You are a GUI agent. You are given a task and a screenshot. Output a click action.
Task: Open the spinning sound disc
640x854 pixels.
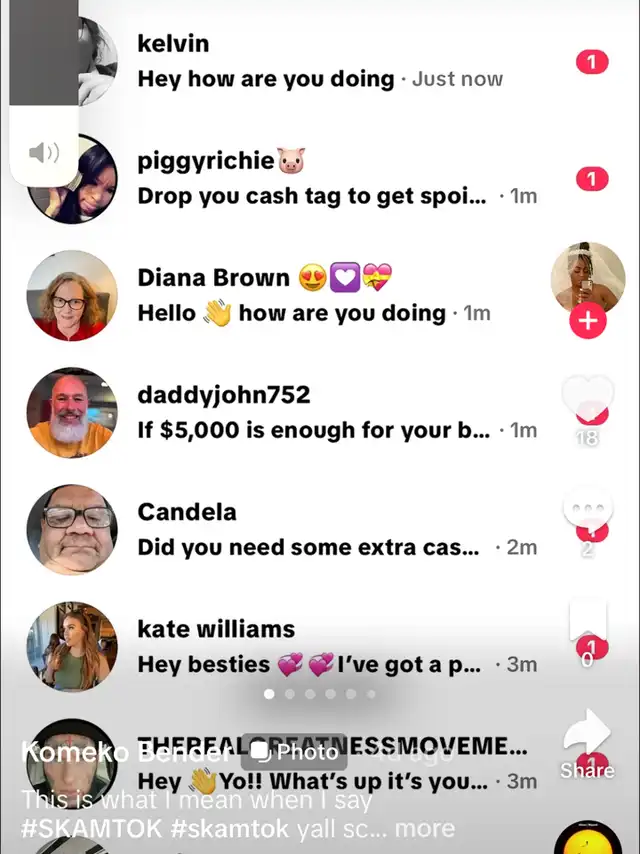coord(588,840)
